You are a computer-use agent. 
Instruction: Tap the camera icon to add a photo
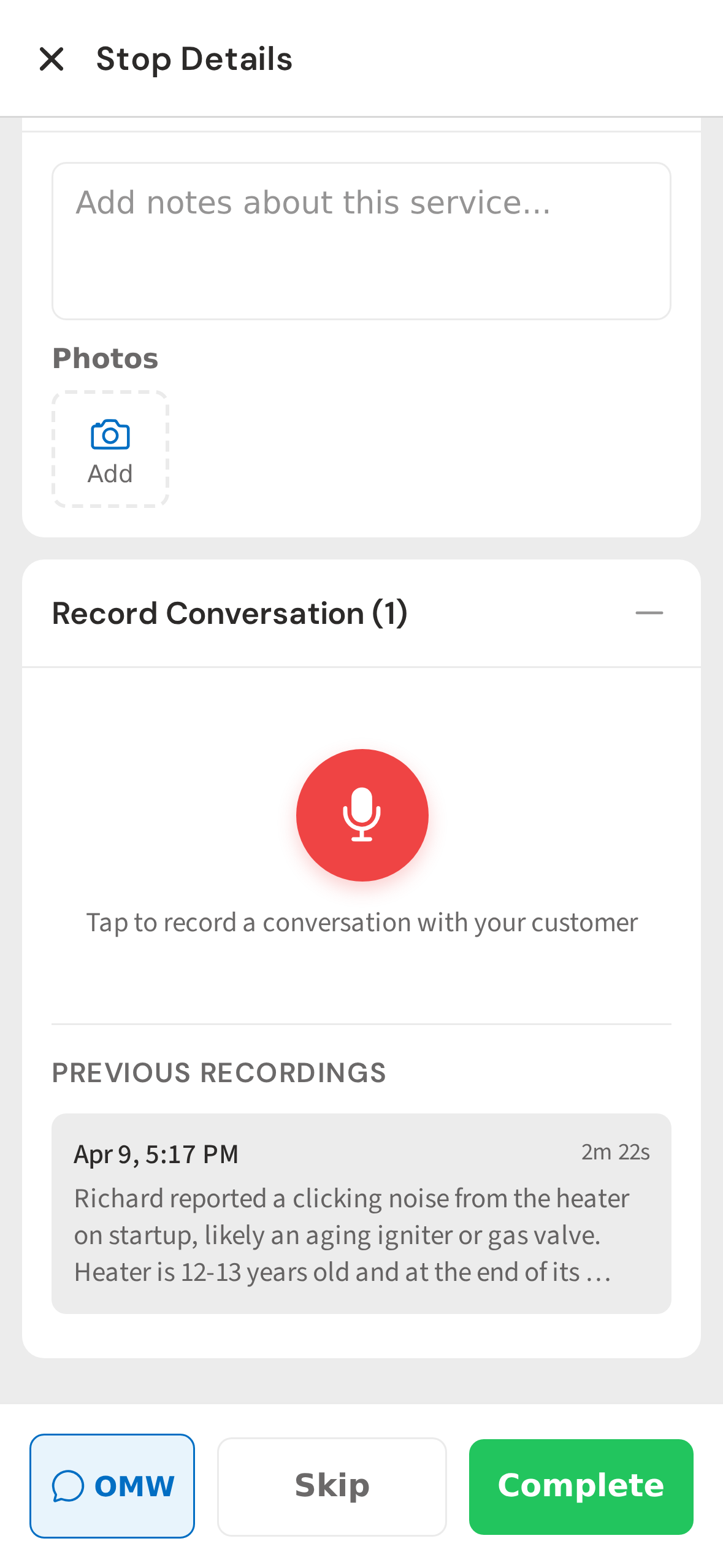pyautogui.click(x=109, y=436)
